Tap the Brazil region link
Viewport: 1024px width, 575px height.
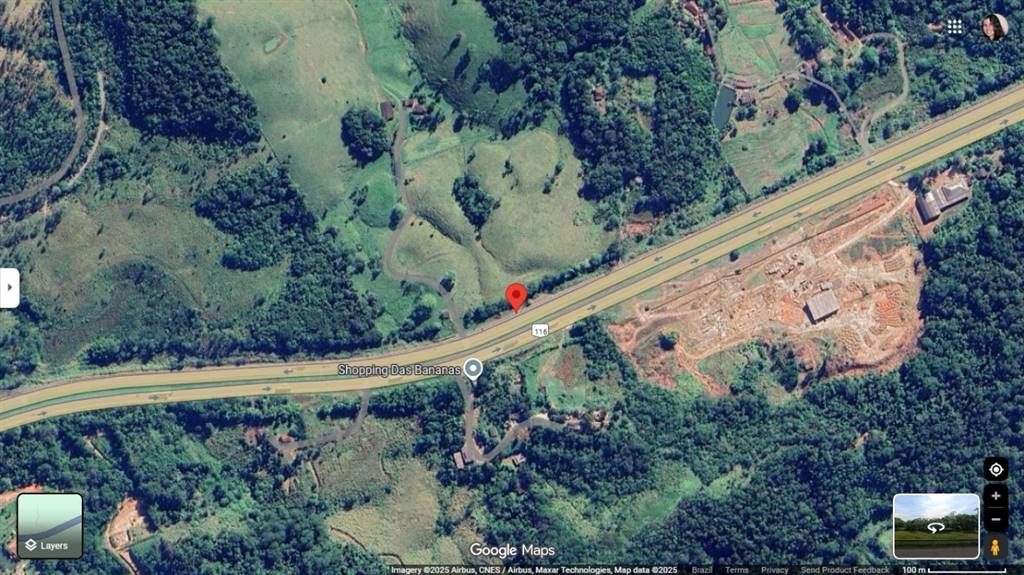tap(702, 570)
